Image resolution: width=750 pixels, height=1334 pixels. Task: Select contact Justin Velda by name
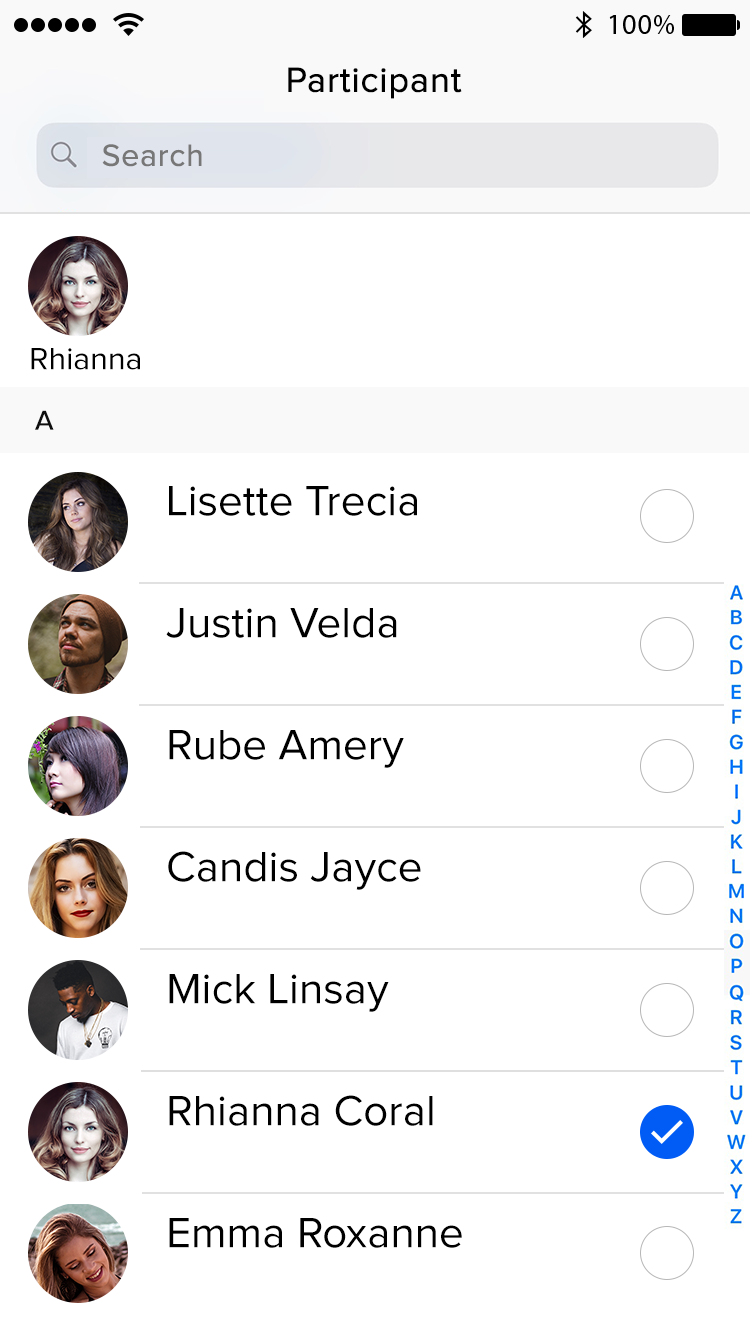click(x=283, y=622)
